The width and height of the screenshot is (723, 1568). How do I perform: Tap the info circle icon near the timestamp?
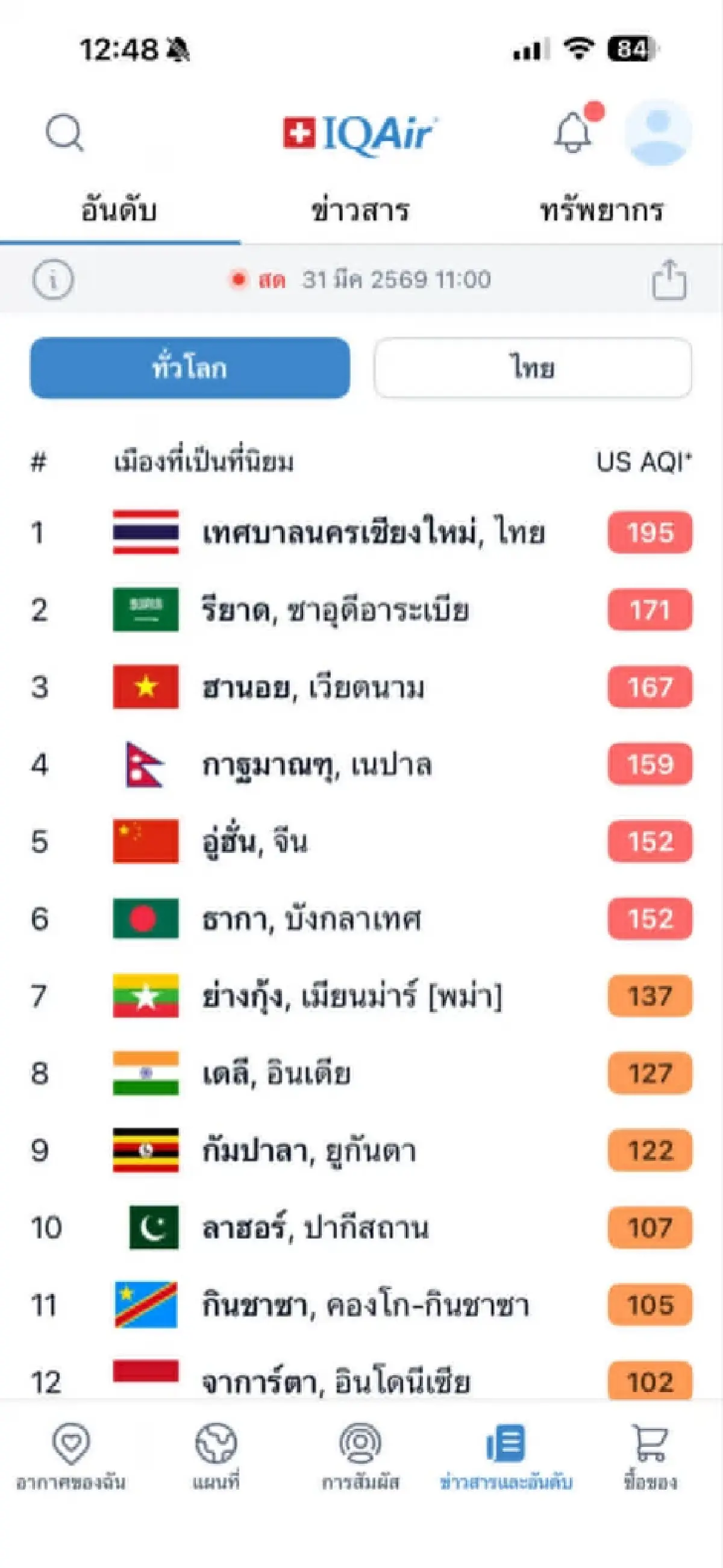pos(52,281)
